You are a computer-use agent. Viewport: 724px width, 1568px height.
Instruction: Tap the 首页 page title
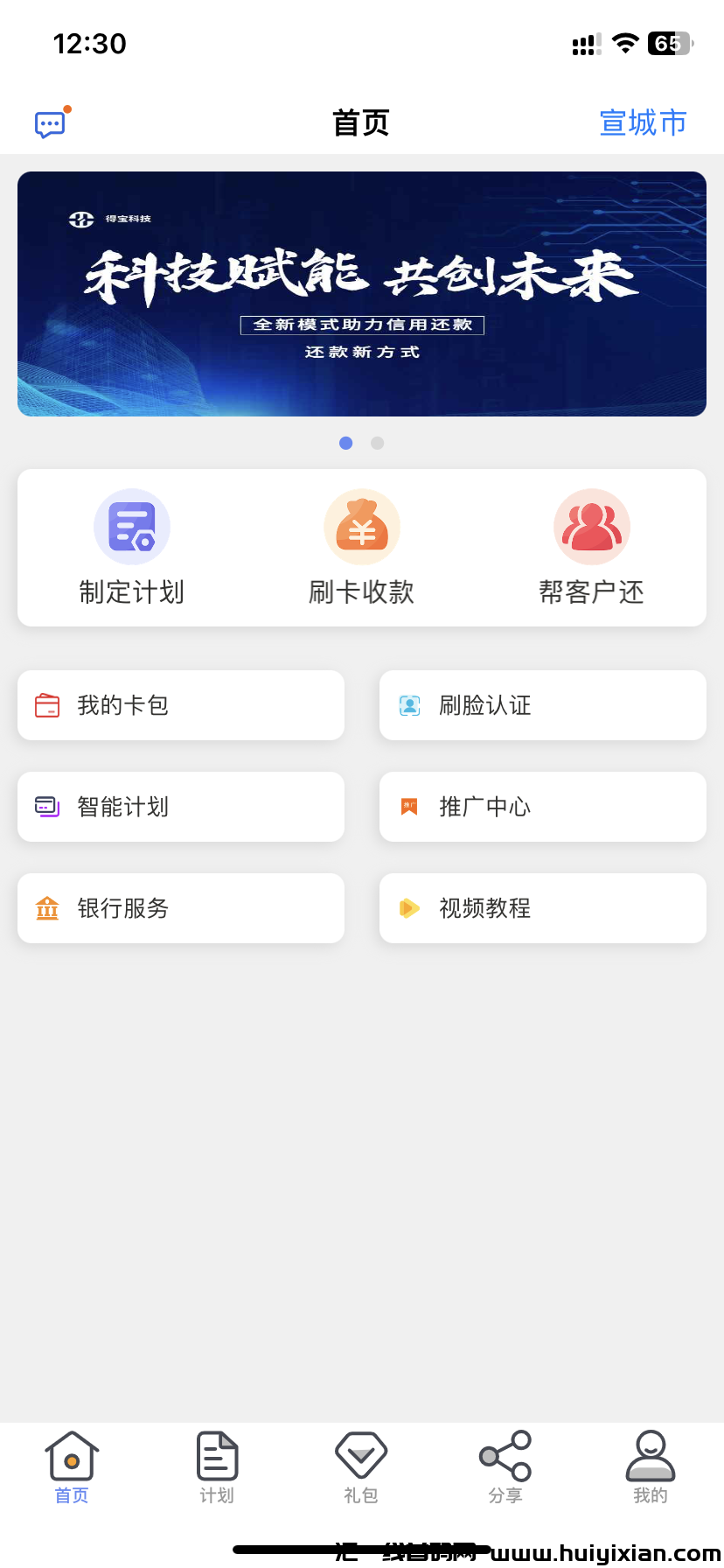coord(361,122)
